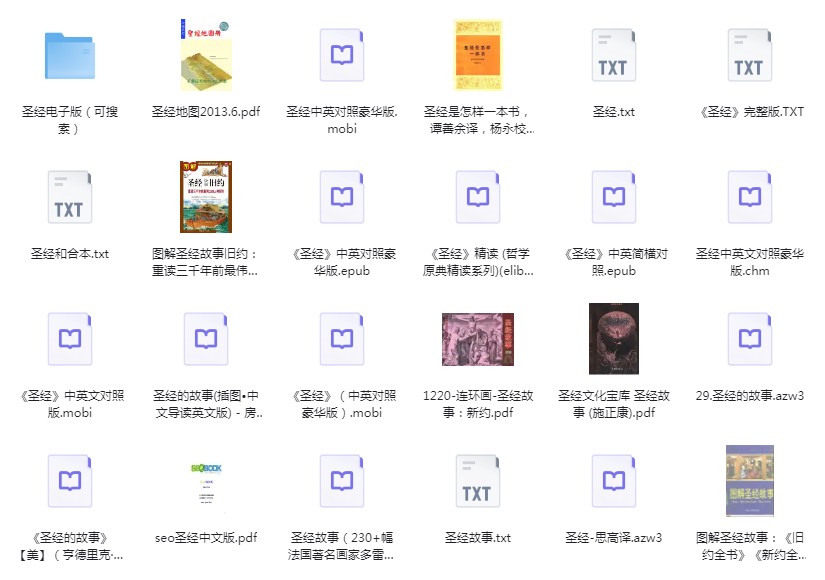Open 《圣经》完整版.TXT file
Screen dimensions: 825x580
[x=749, y=55]
